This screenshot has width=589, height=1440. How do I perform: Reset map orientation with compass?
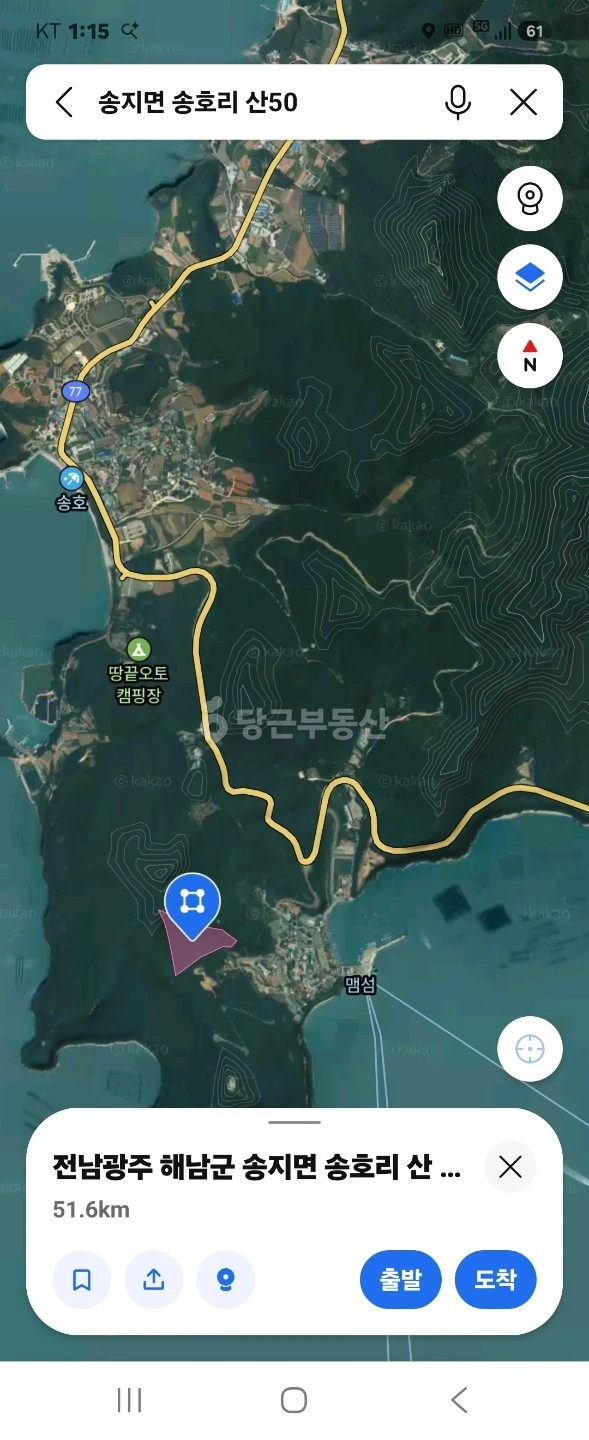[530, 356]
